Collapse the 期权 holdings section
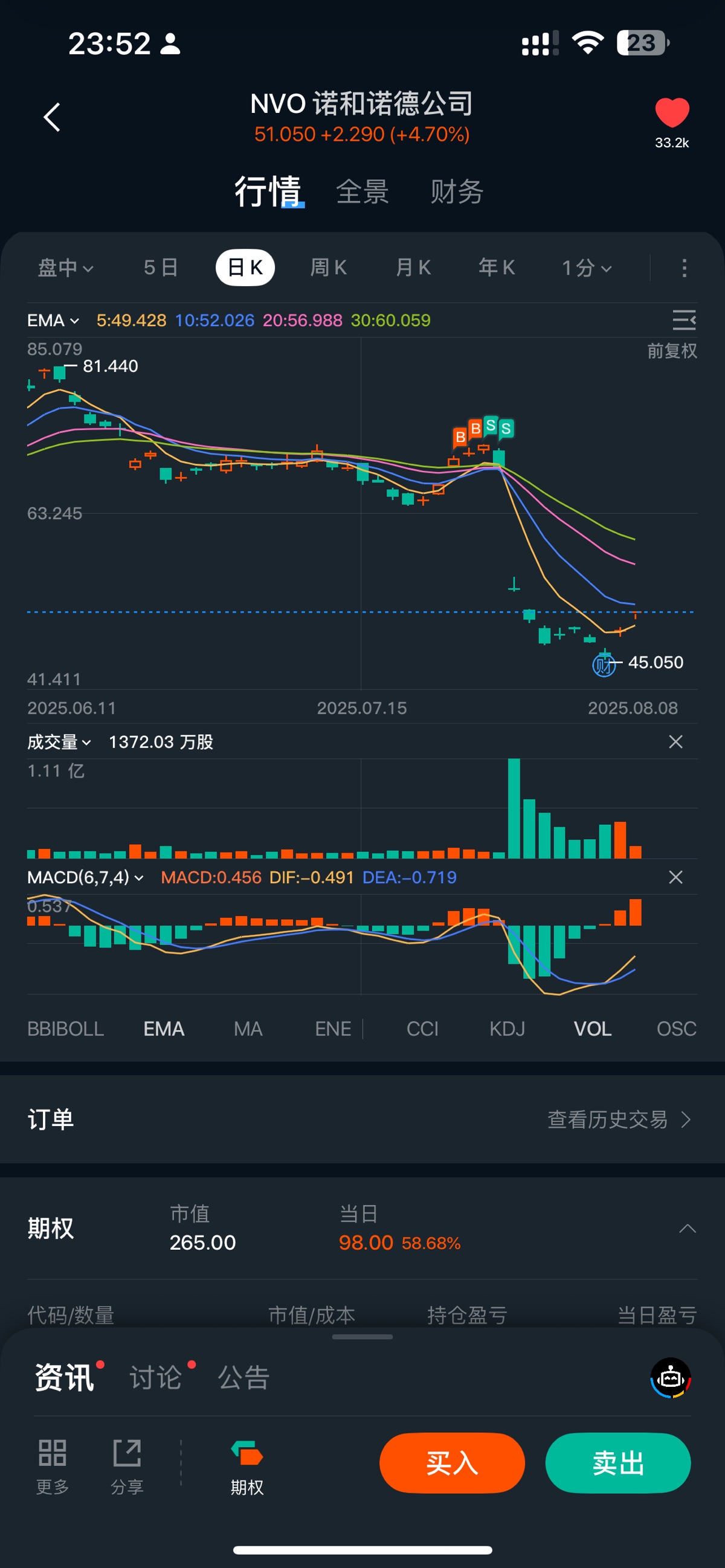Image resolution: width=725 pixels, height=1568 pixels. pos(687,1228)
